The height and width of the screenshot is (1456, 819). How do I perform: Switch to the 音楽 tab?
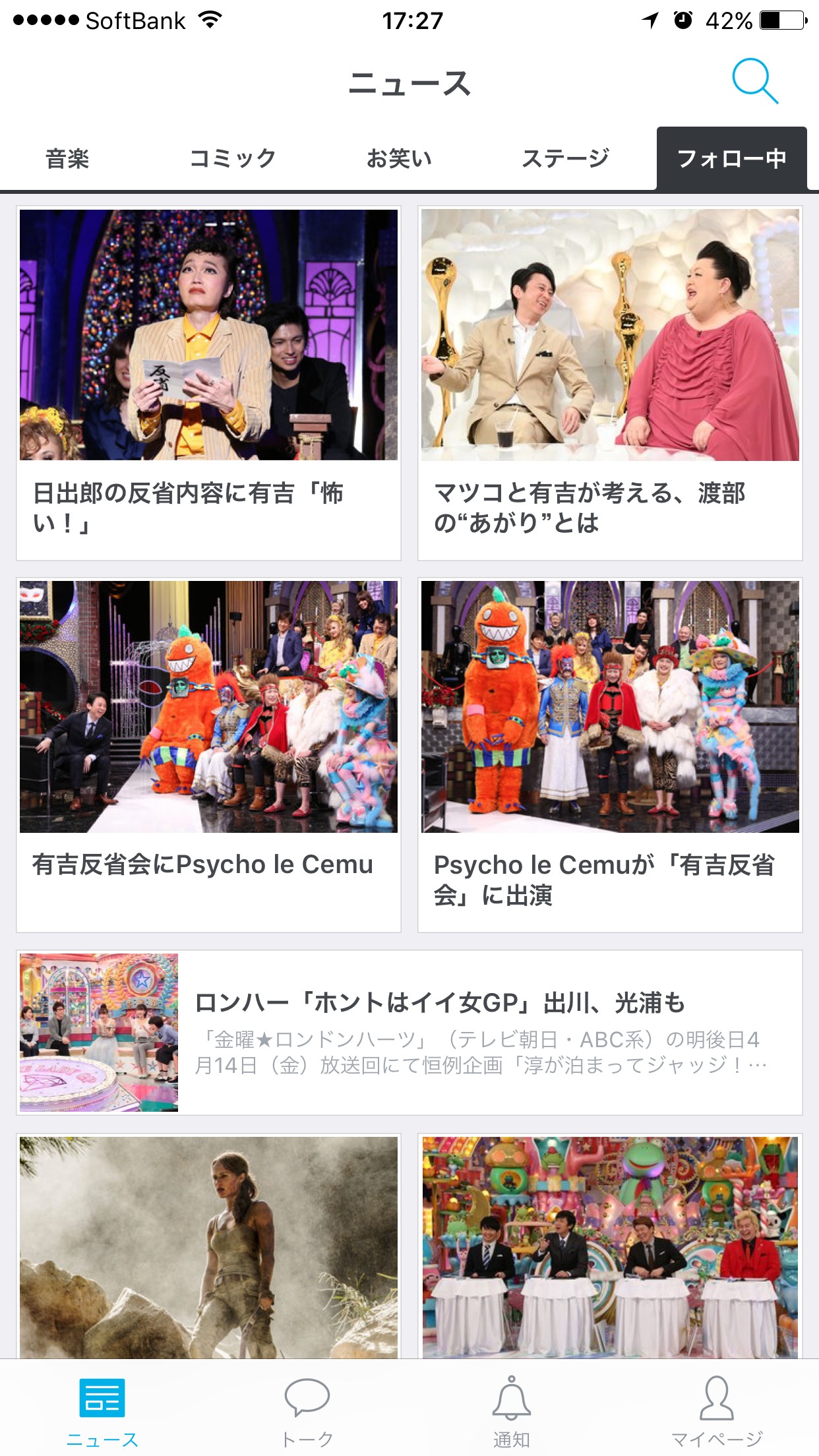pyautogui.click(x=67, y=159)
